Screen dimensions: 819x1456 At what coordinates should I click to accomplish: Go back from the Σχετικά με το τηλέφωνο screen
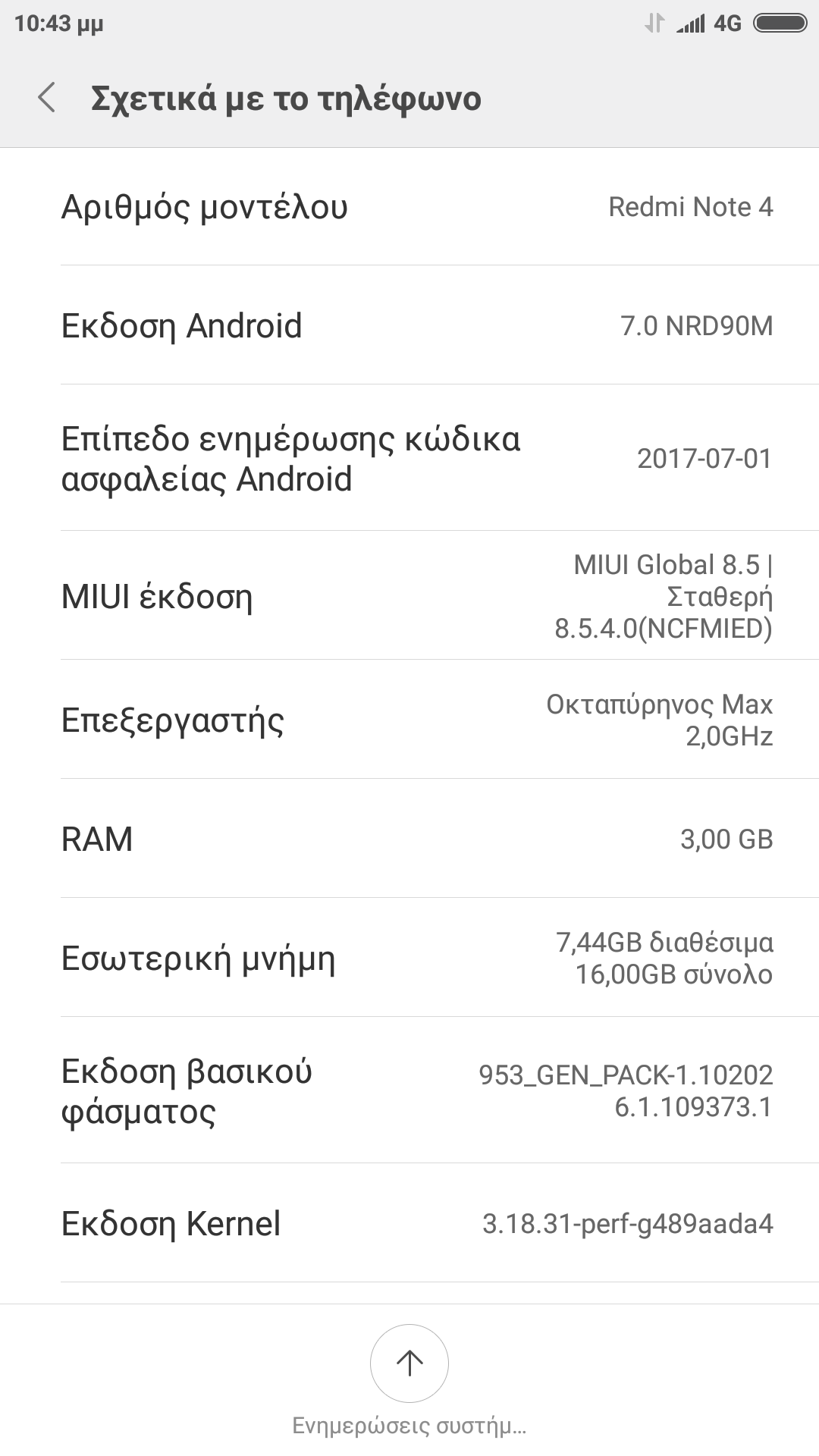47,99
